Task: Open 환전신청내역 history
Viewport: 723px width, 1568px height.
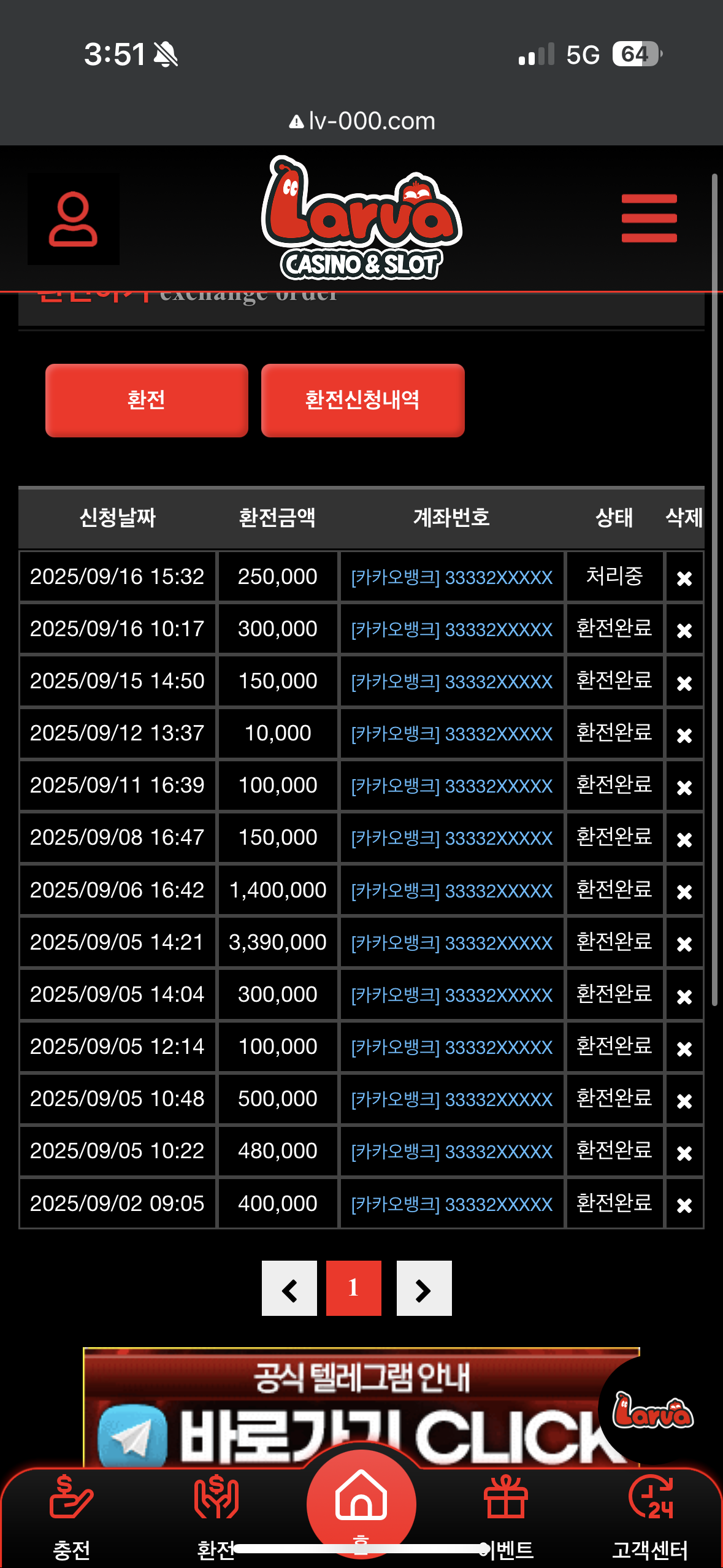Action: click(x=362, y=400)
